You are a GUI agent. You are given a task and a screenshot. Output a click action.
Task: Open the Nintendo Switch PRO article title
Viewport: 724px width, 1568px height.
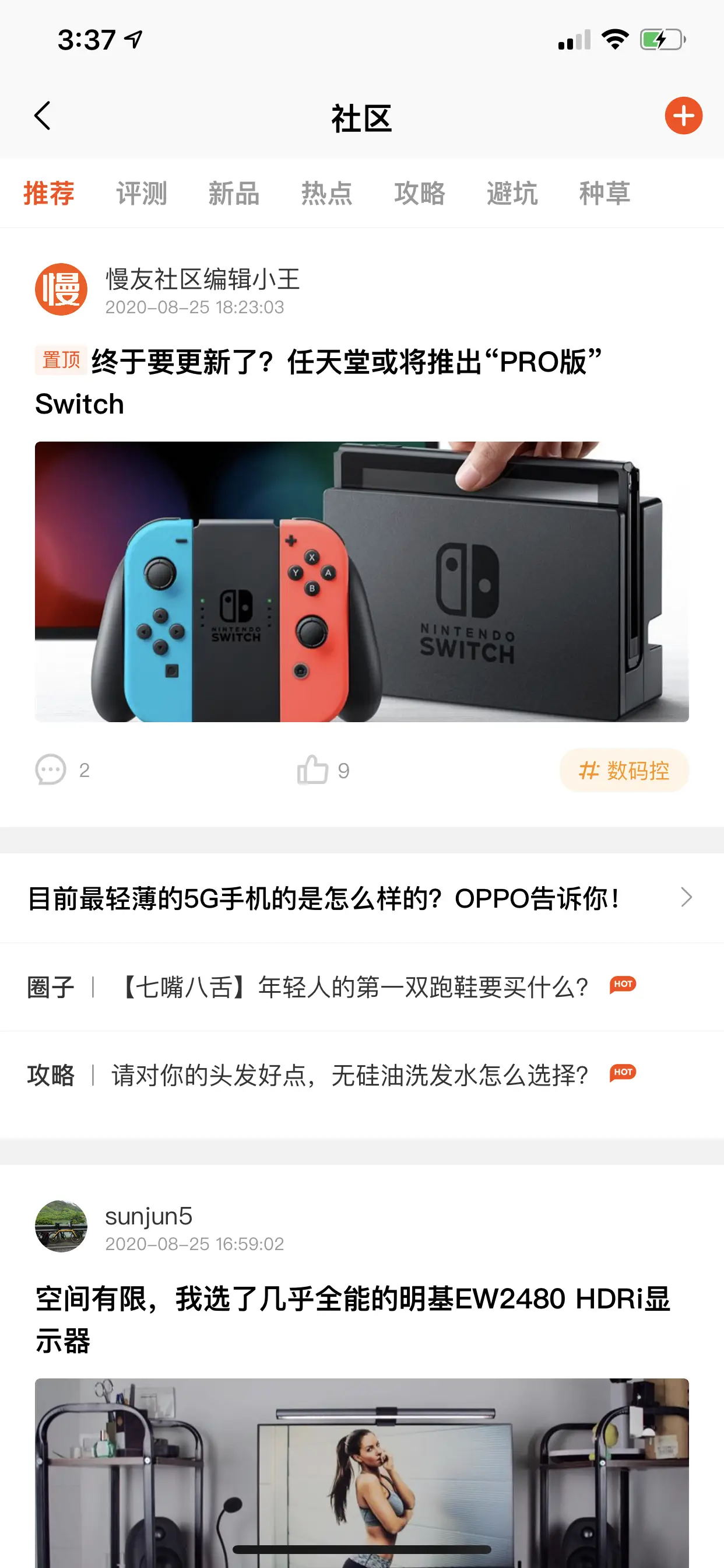pos(345,360)
